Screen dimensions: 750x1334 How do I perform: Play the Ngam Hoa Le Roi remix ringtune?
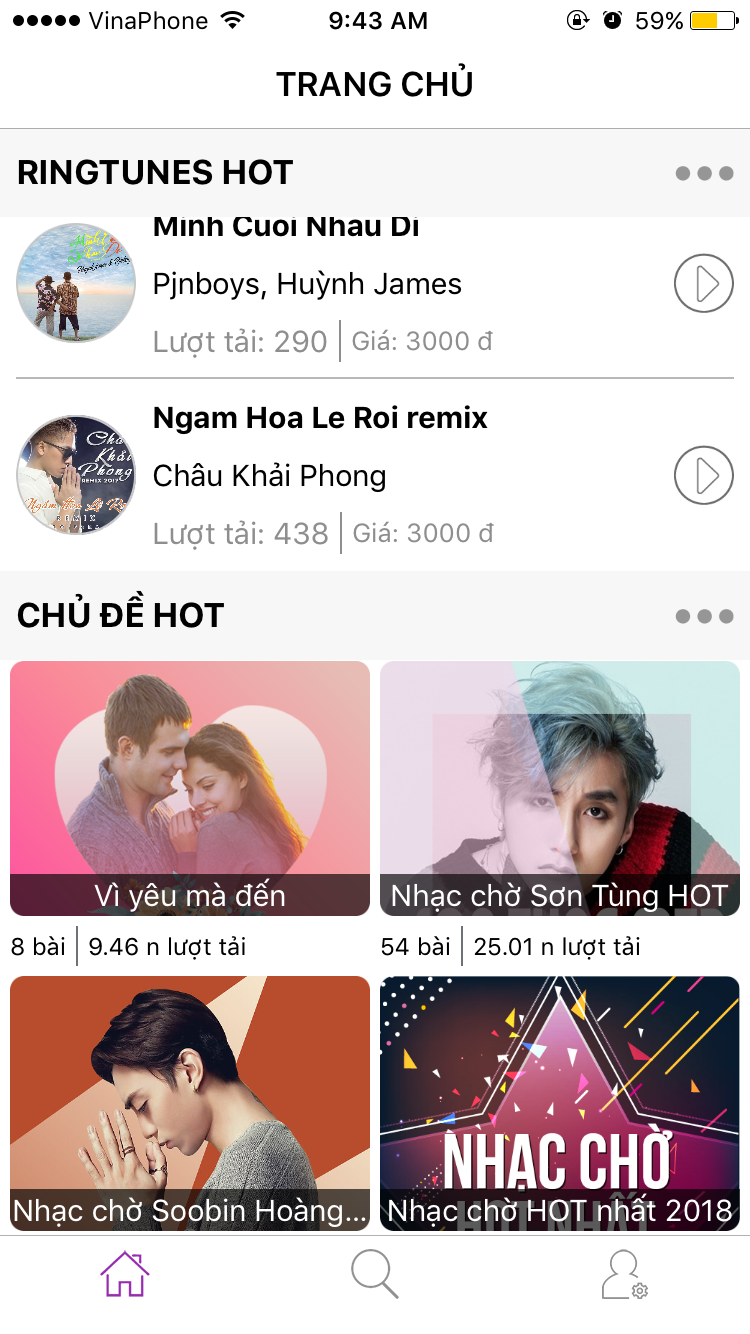coord(704,475)
